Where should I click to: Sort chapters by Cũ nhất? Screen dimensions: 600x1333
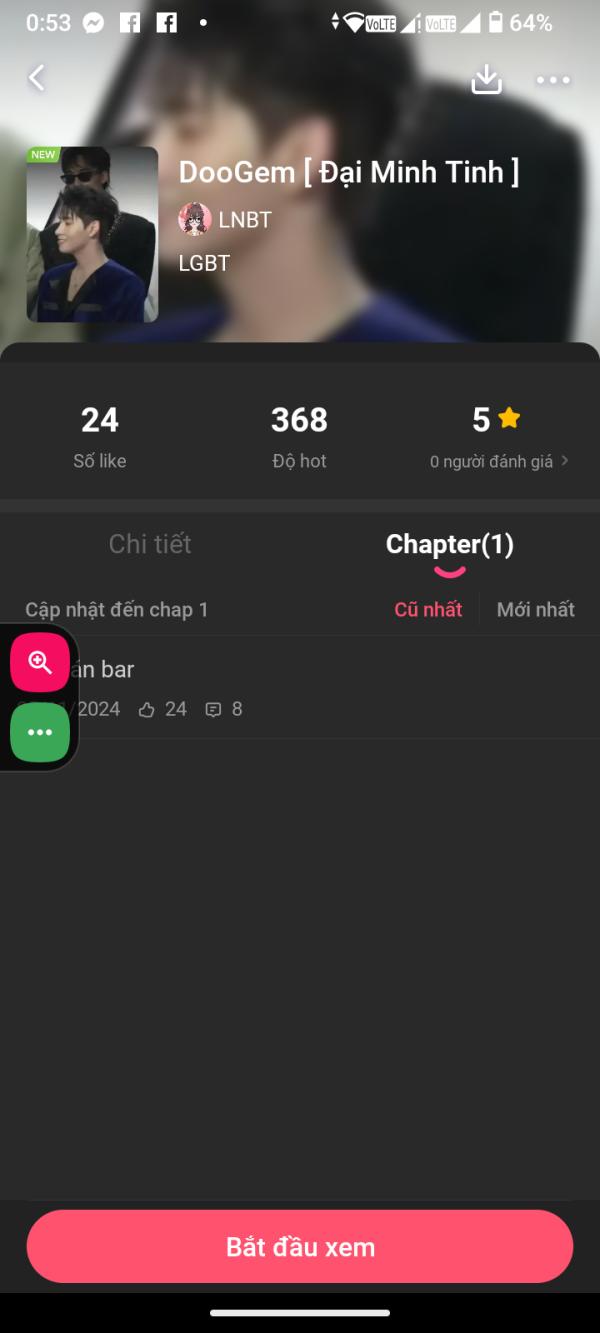428,609
